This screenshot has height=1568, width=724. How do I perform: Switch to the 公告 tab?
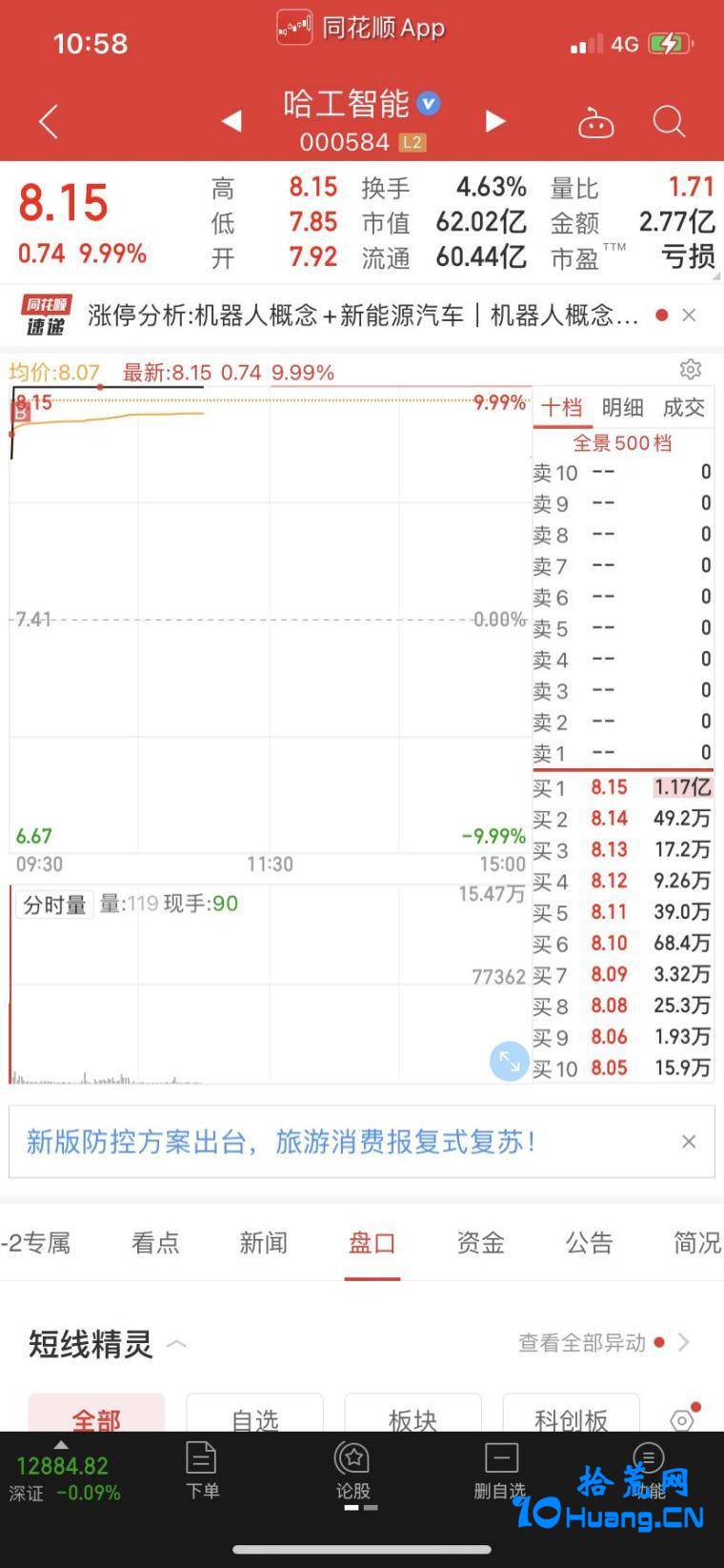[x=589, y=1242]
